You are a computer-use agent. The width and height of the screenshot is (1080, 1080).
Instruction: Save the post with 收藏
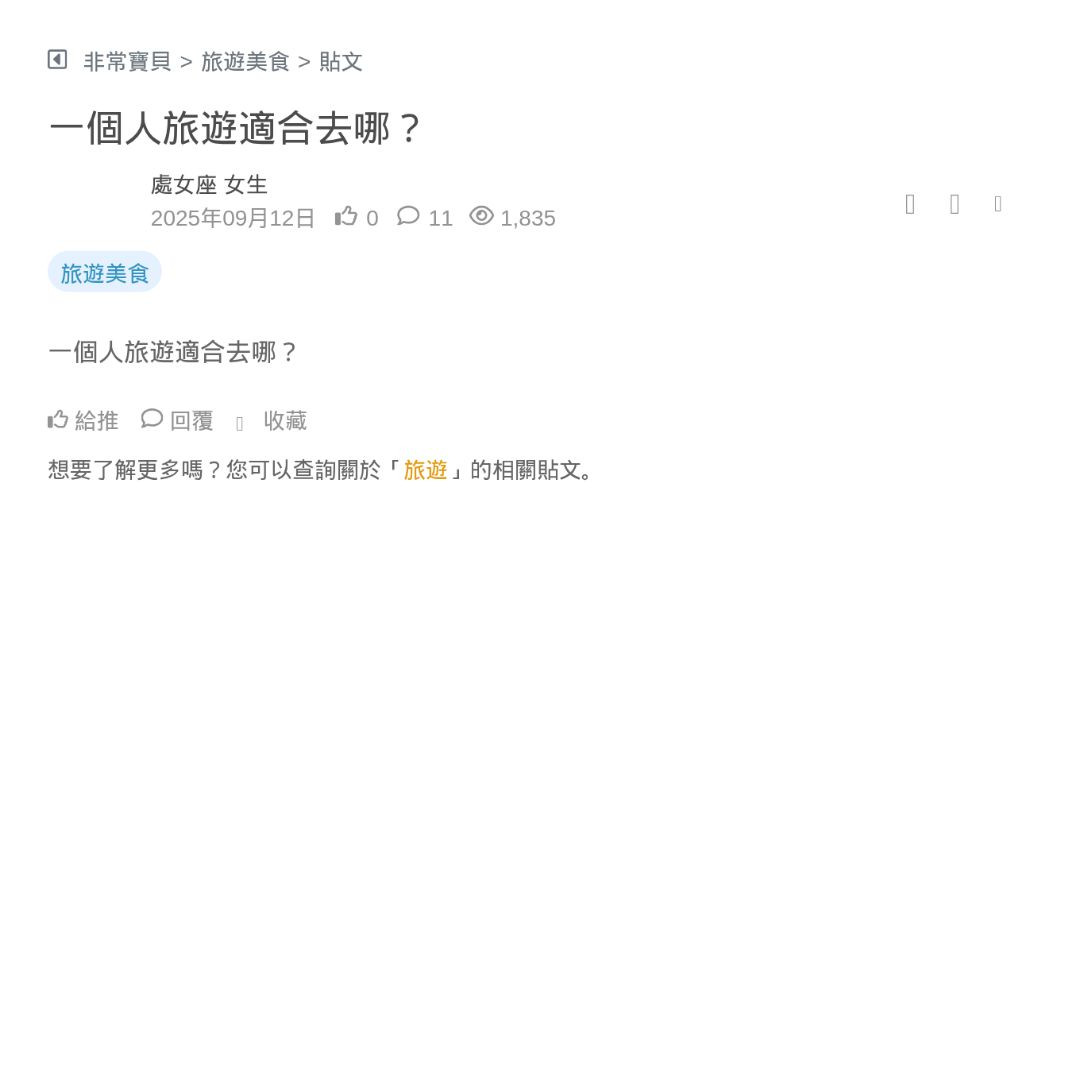click(284, 421)
